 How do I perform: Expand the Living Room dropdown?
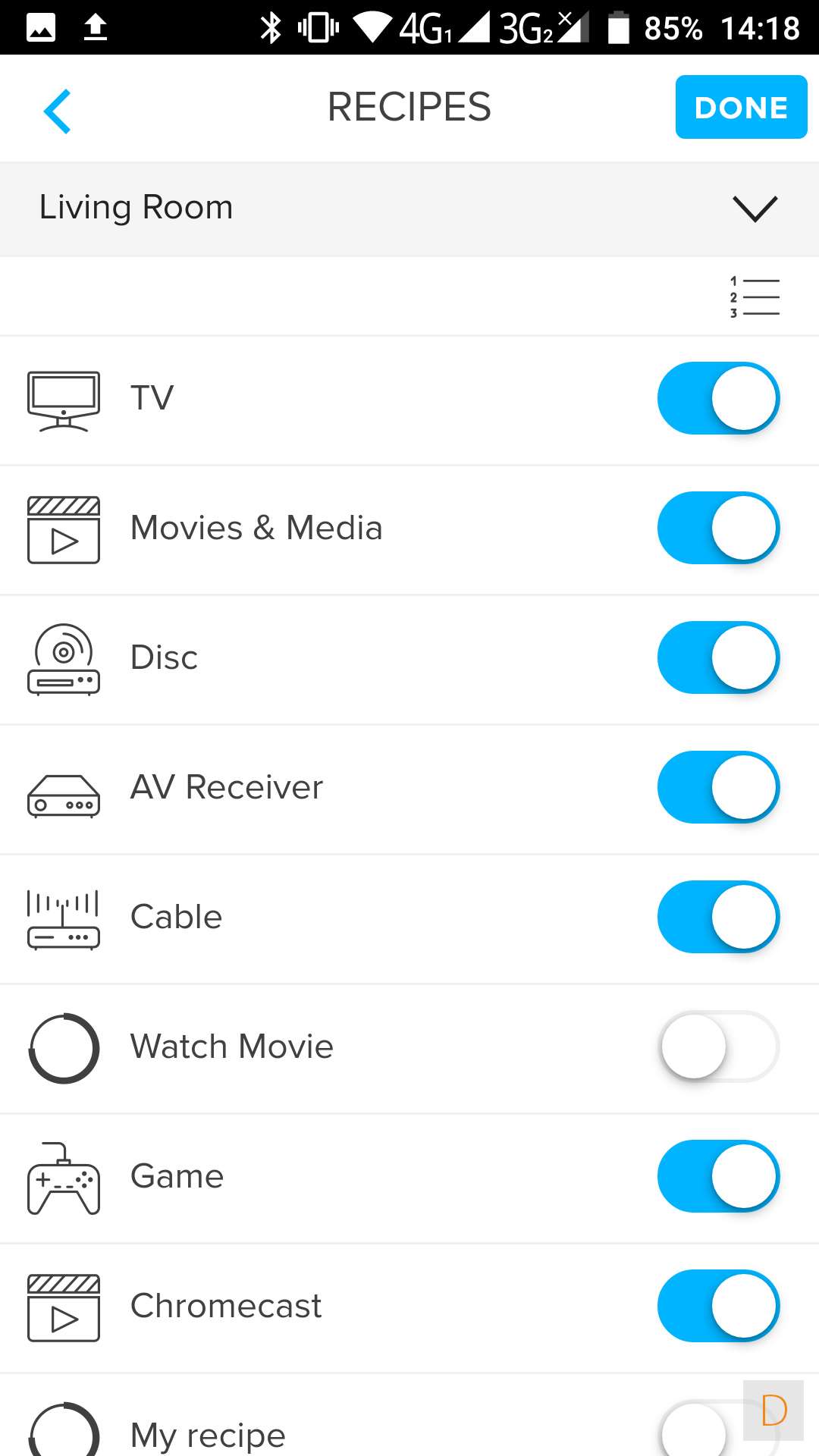pos(755,209)
